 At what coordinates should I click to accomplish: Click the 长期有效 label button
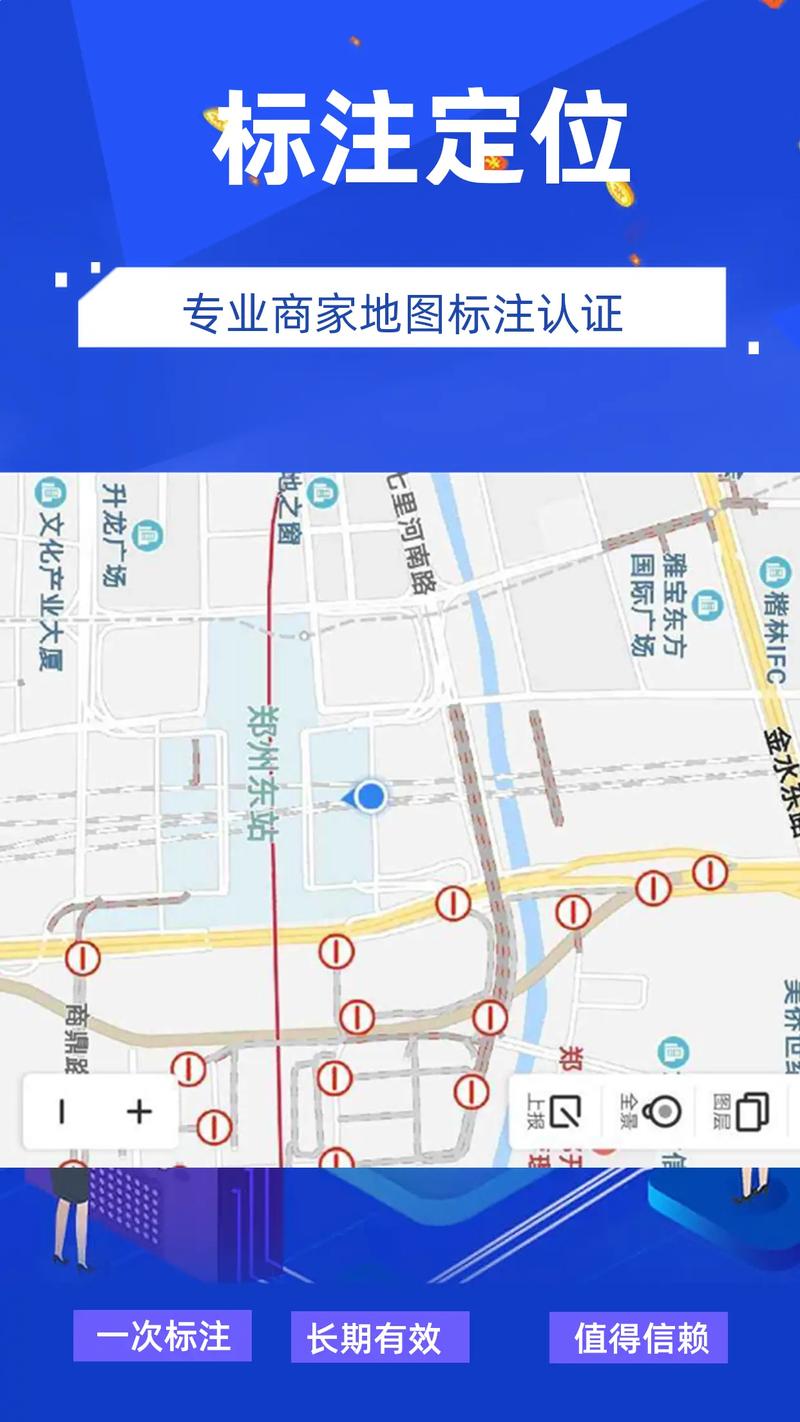[x=378, y=1334]
